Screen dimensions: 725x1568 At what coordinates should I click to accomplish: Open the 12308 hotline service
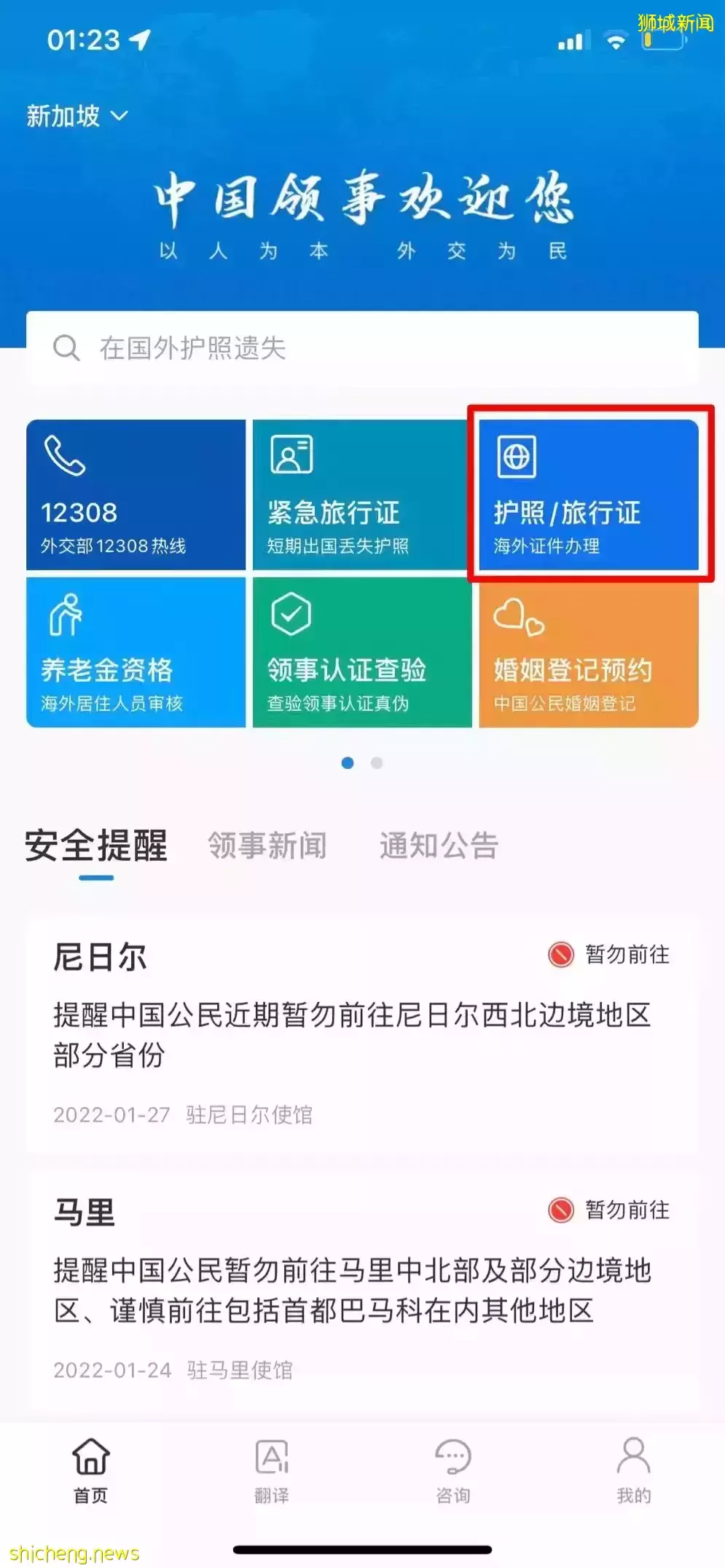[135, 495]
